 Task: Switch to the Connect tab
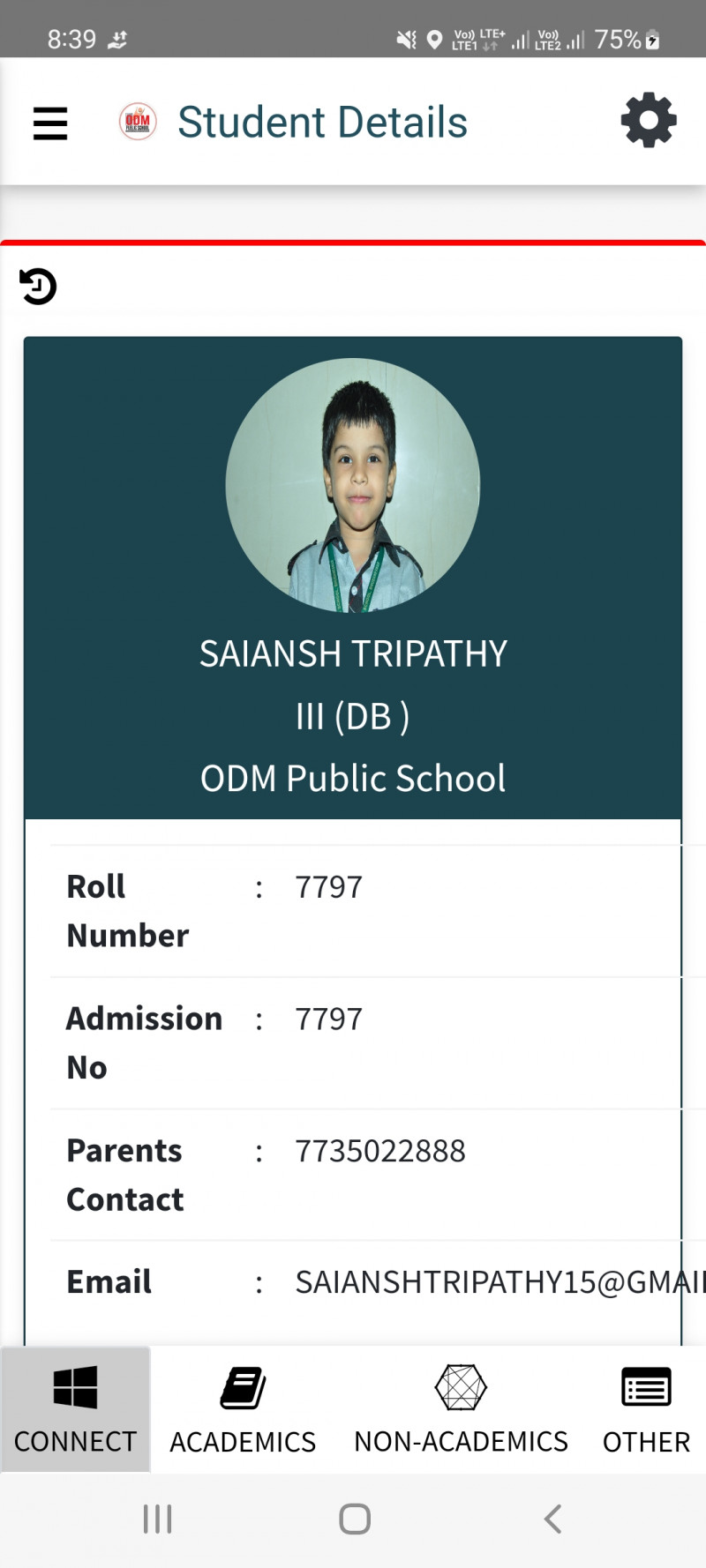[x=76, y=1408]
